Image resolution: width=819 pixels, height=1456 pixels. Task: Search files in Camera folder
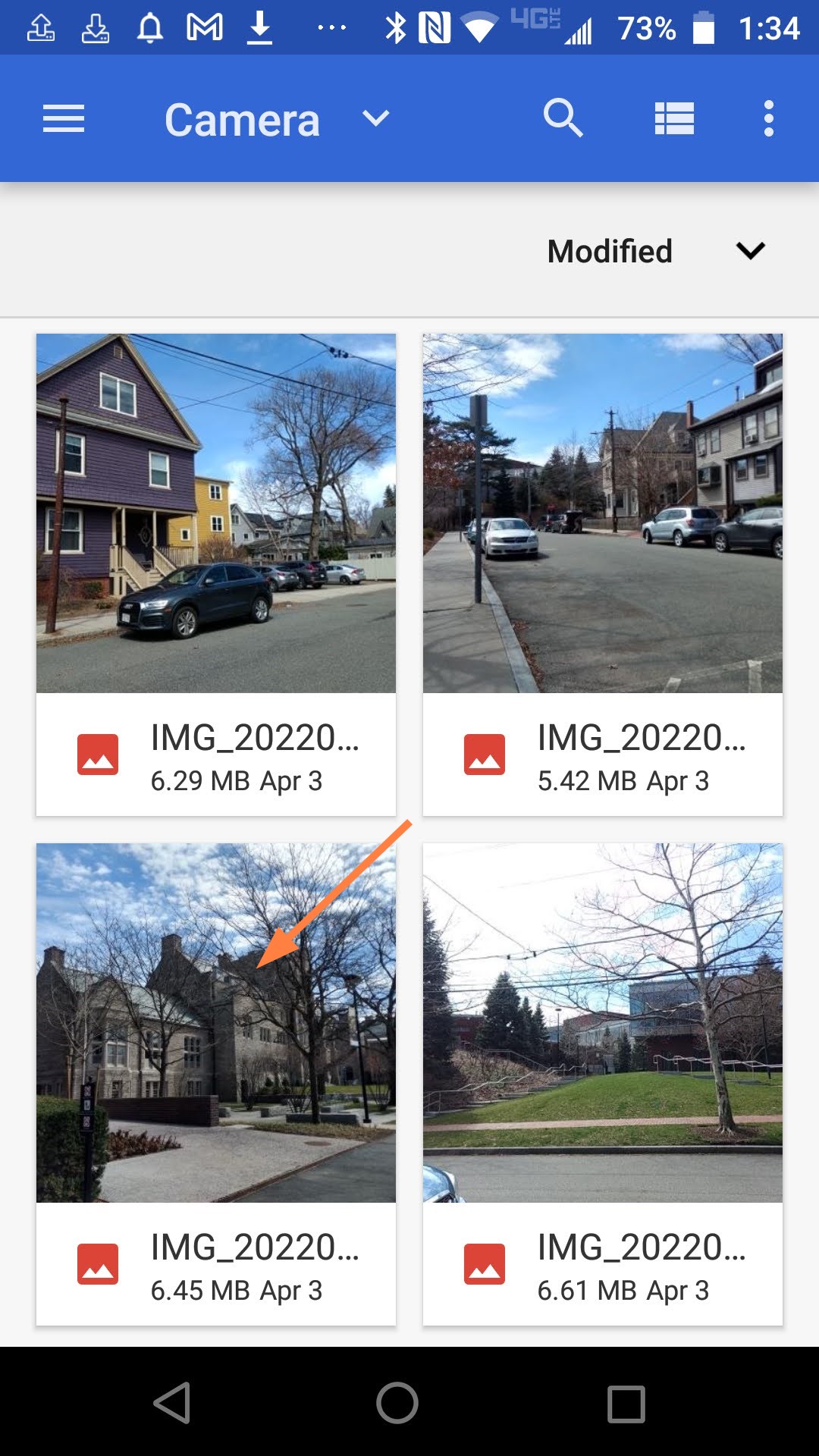(x=563, y=119)
